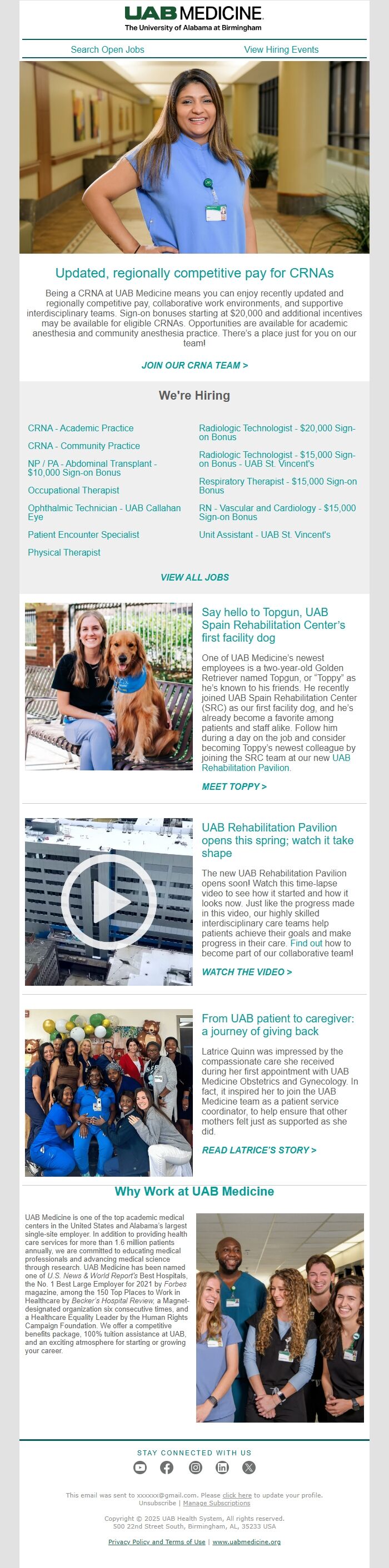Play the Rehabilitation Pavilion time-lapse video

[108, 901]
